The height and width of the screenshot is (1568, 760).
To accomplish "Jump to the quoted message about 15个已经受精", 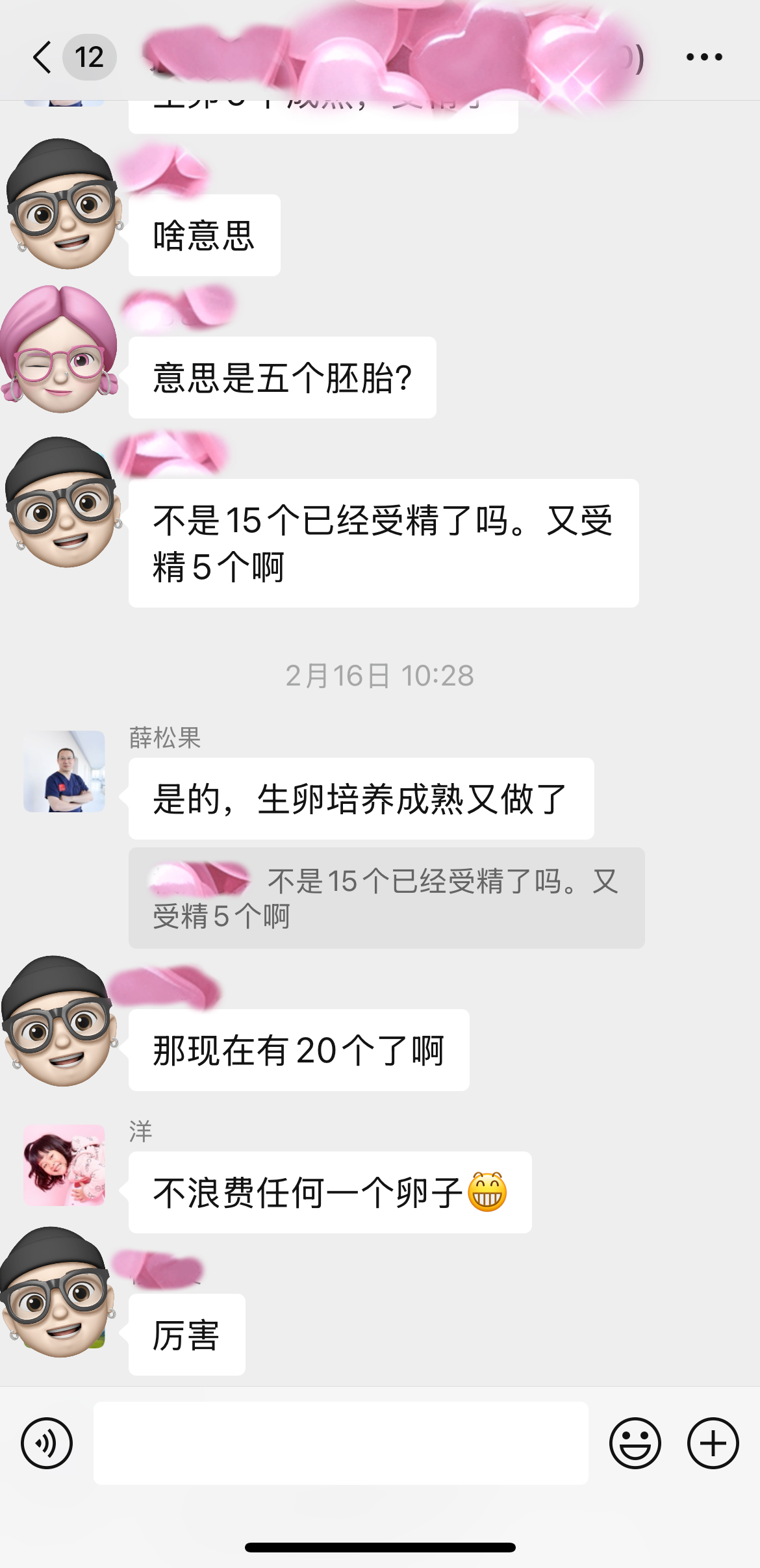I will click(x=386, y=898).
